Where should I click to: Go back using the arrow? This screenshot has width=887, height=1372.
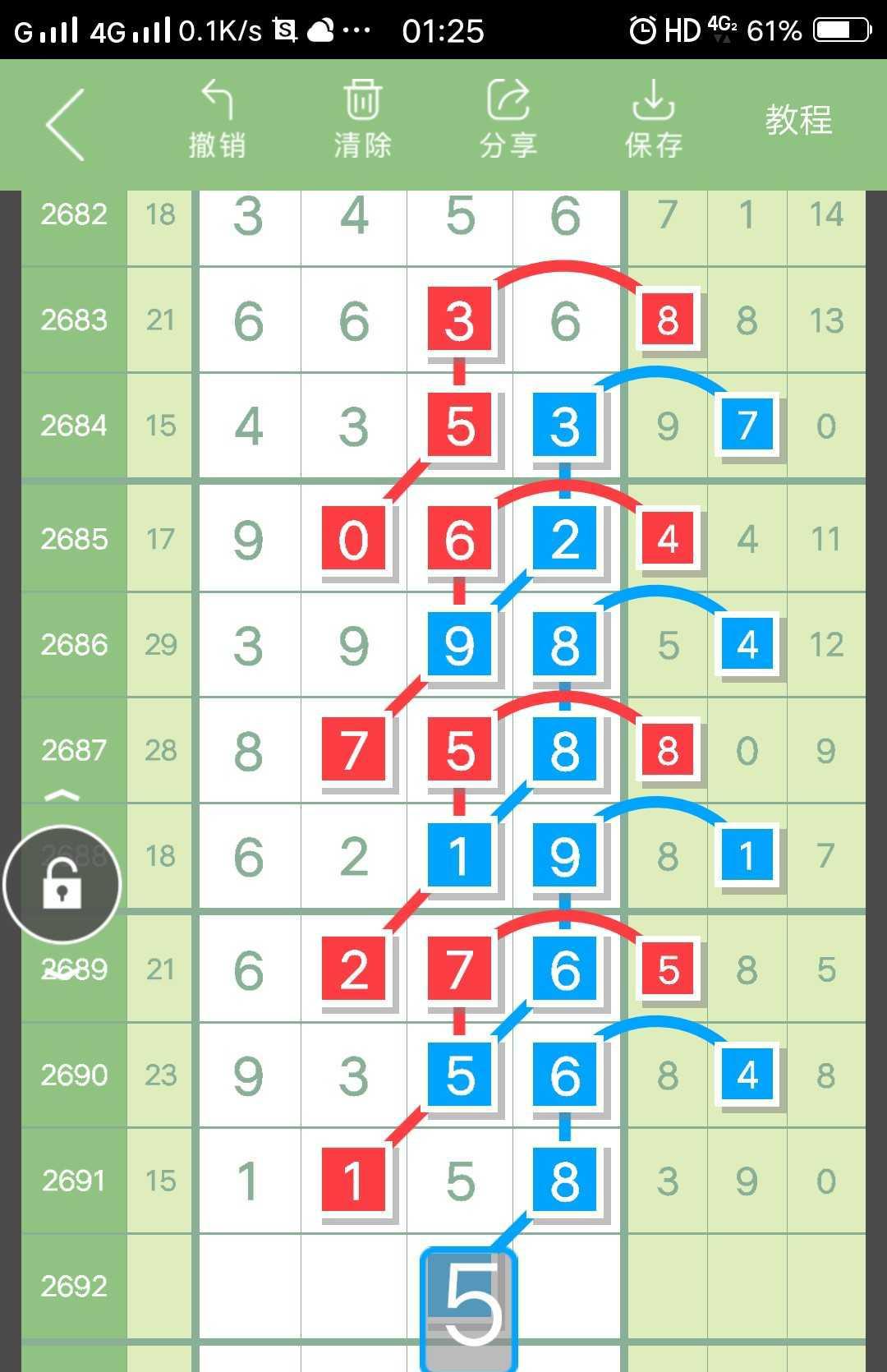[66, 125]
